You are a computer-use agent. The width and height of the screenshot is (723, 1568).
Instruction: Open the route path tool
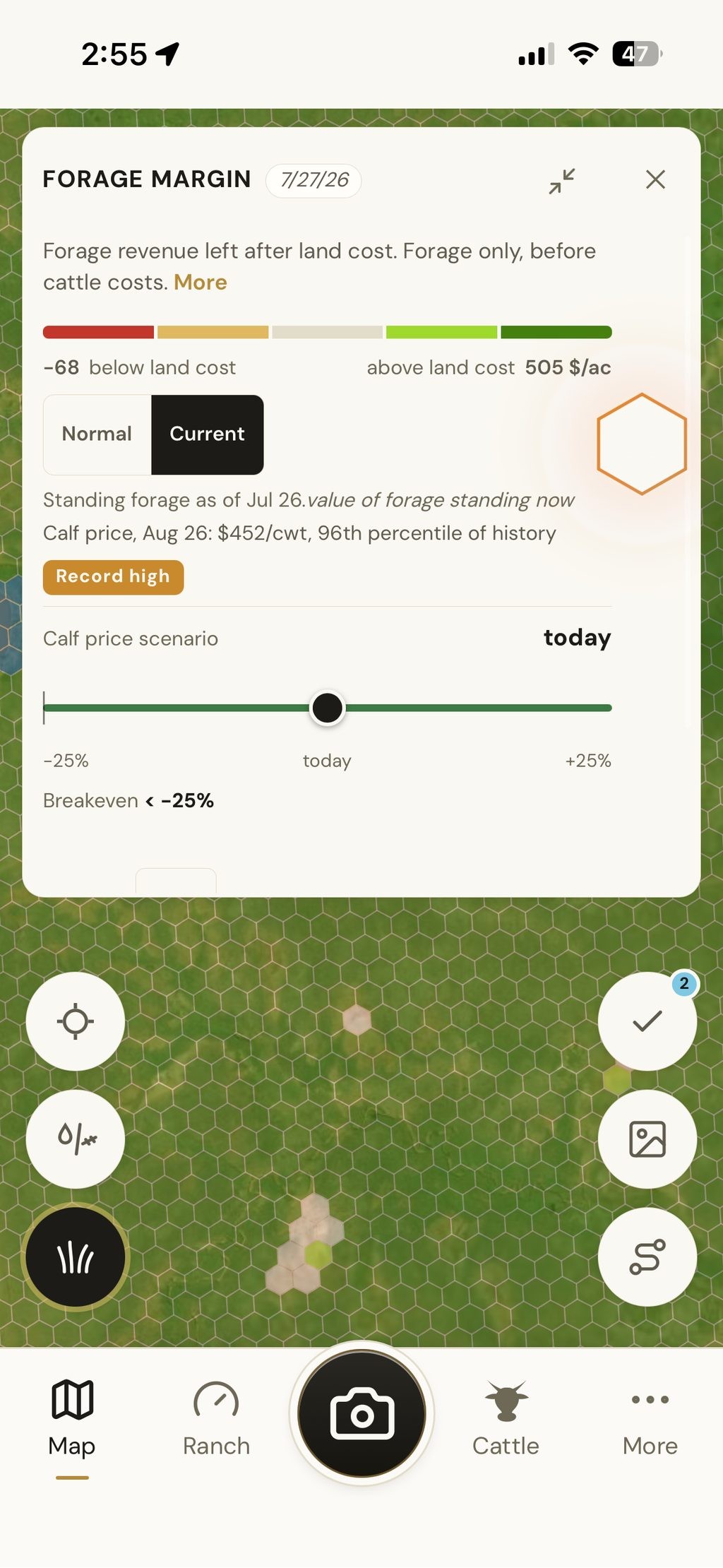[647, 1257]
